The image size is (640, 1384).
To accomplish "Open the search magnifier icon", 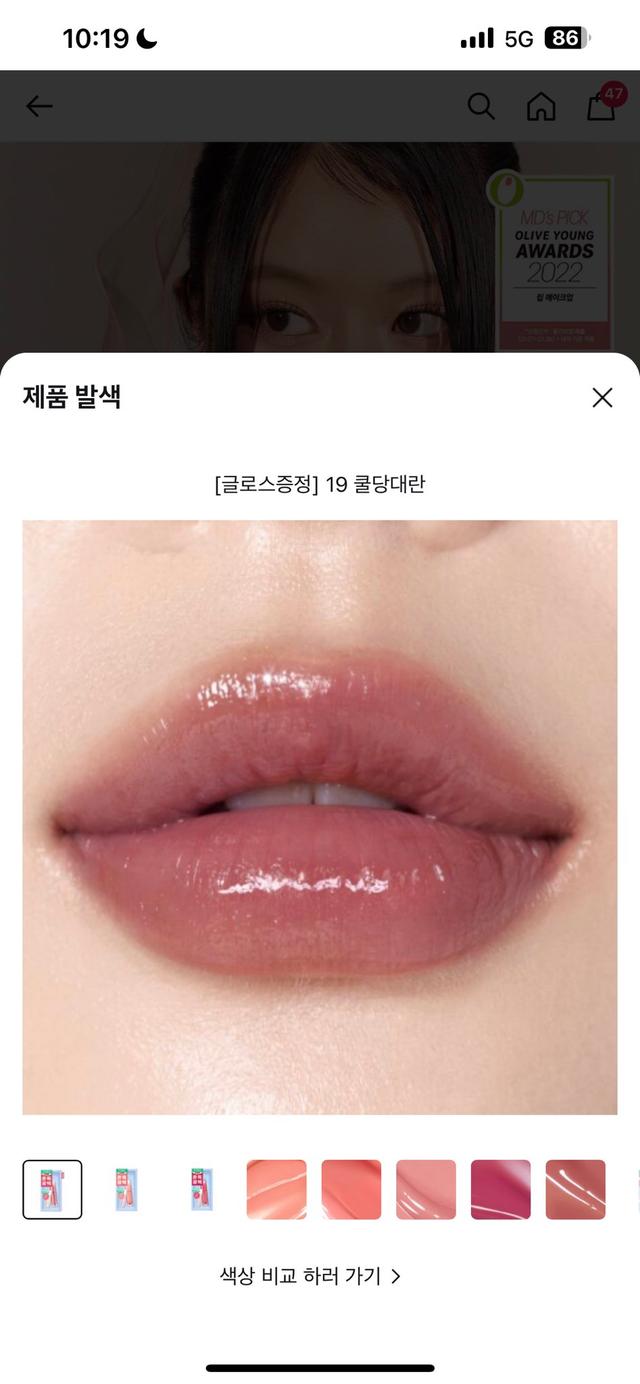I will (x=481, y=106).
